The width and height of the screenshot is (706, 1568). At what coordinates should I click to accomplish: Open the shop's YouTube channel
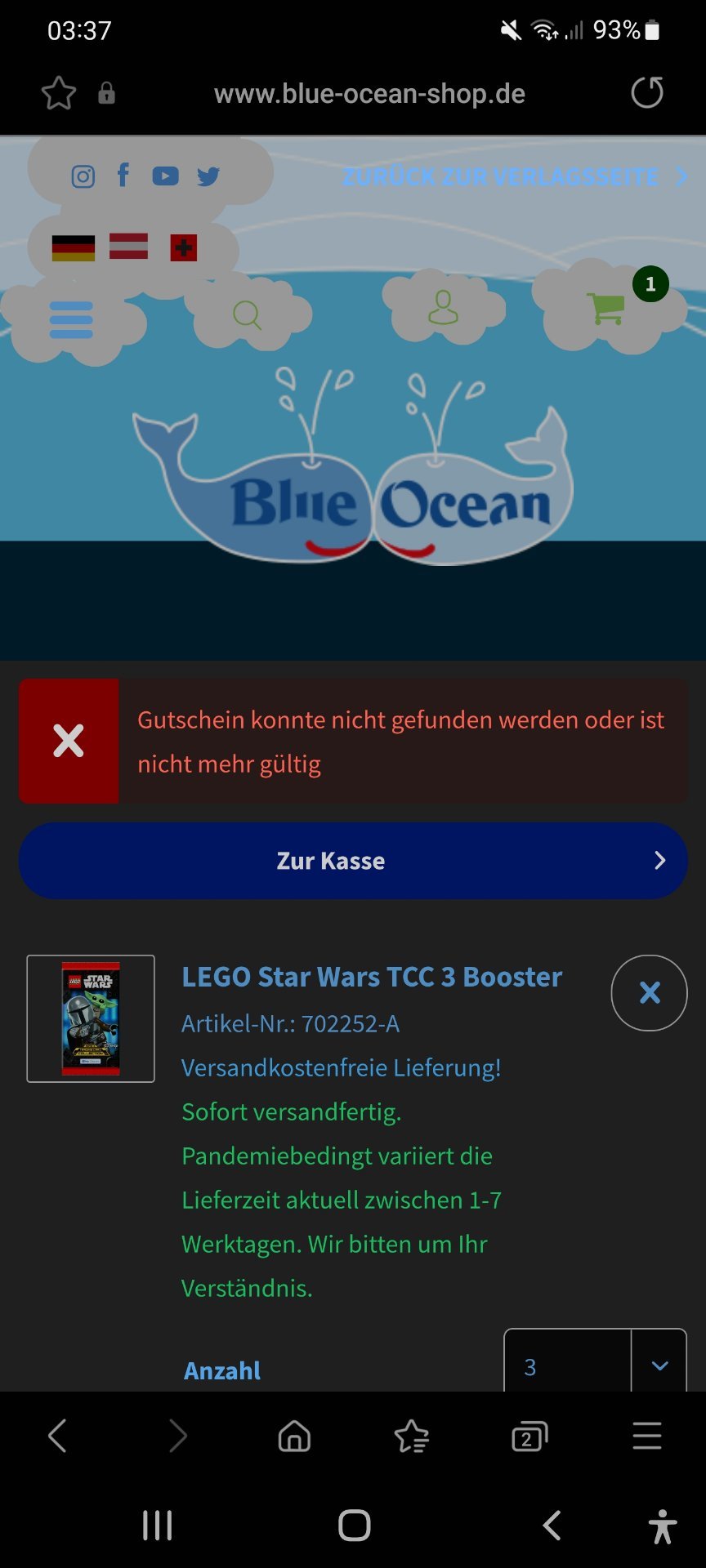165,176
